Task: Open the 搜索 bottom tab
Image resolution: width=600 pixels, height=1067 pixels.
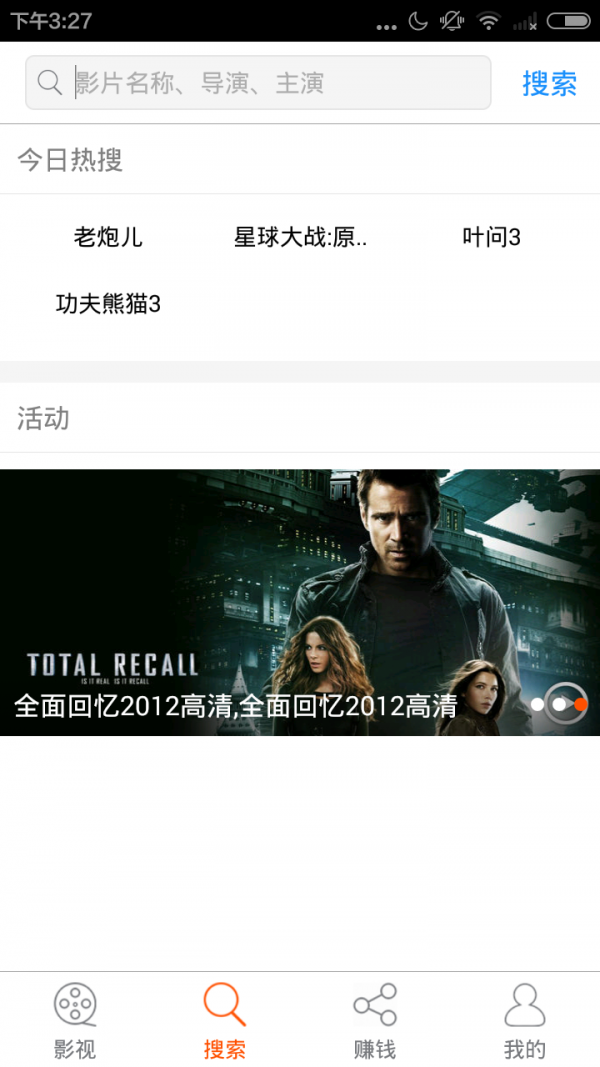Action: click(224, 1020)
